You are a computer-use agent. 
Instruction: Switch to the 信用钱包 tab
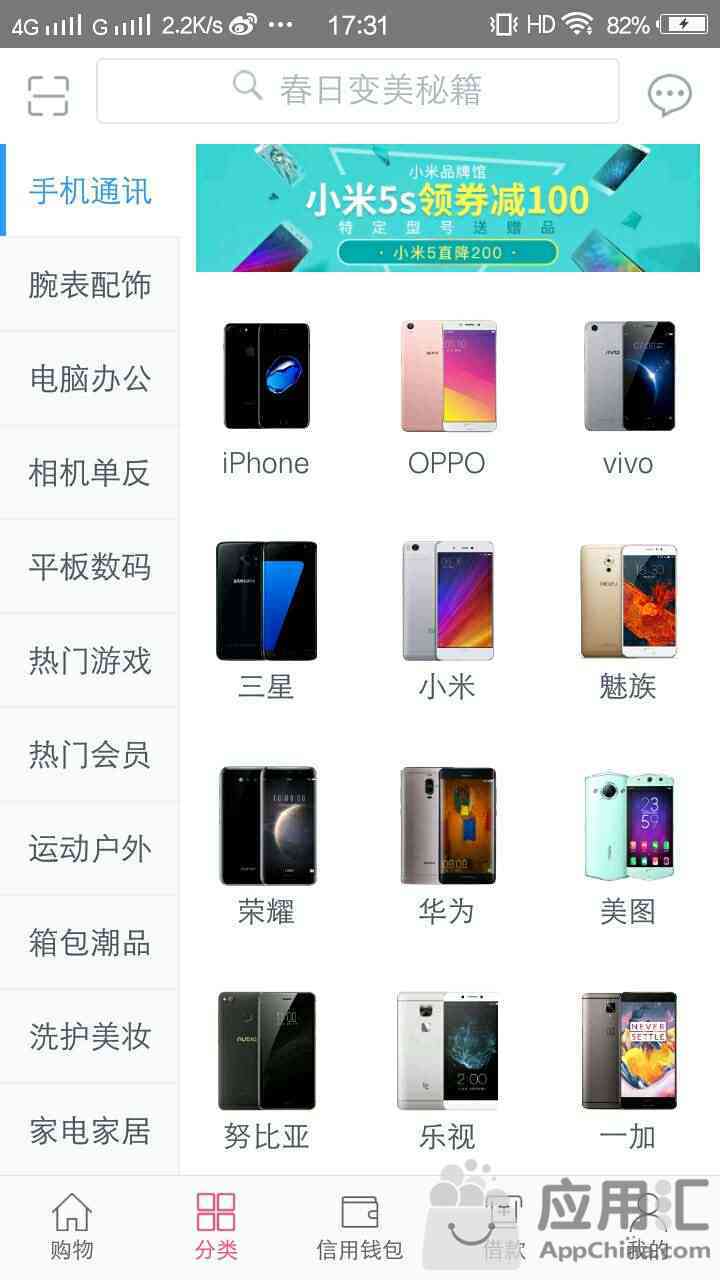[x=359, y=1227]
